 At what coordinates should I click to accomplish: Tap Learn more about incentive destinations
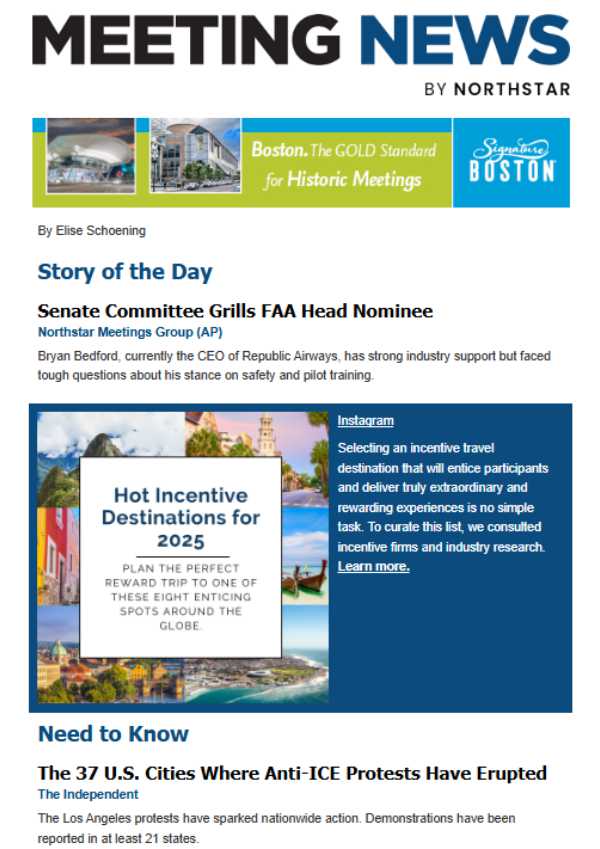click(x=373, y=567)
